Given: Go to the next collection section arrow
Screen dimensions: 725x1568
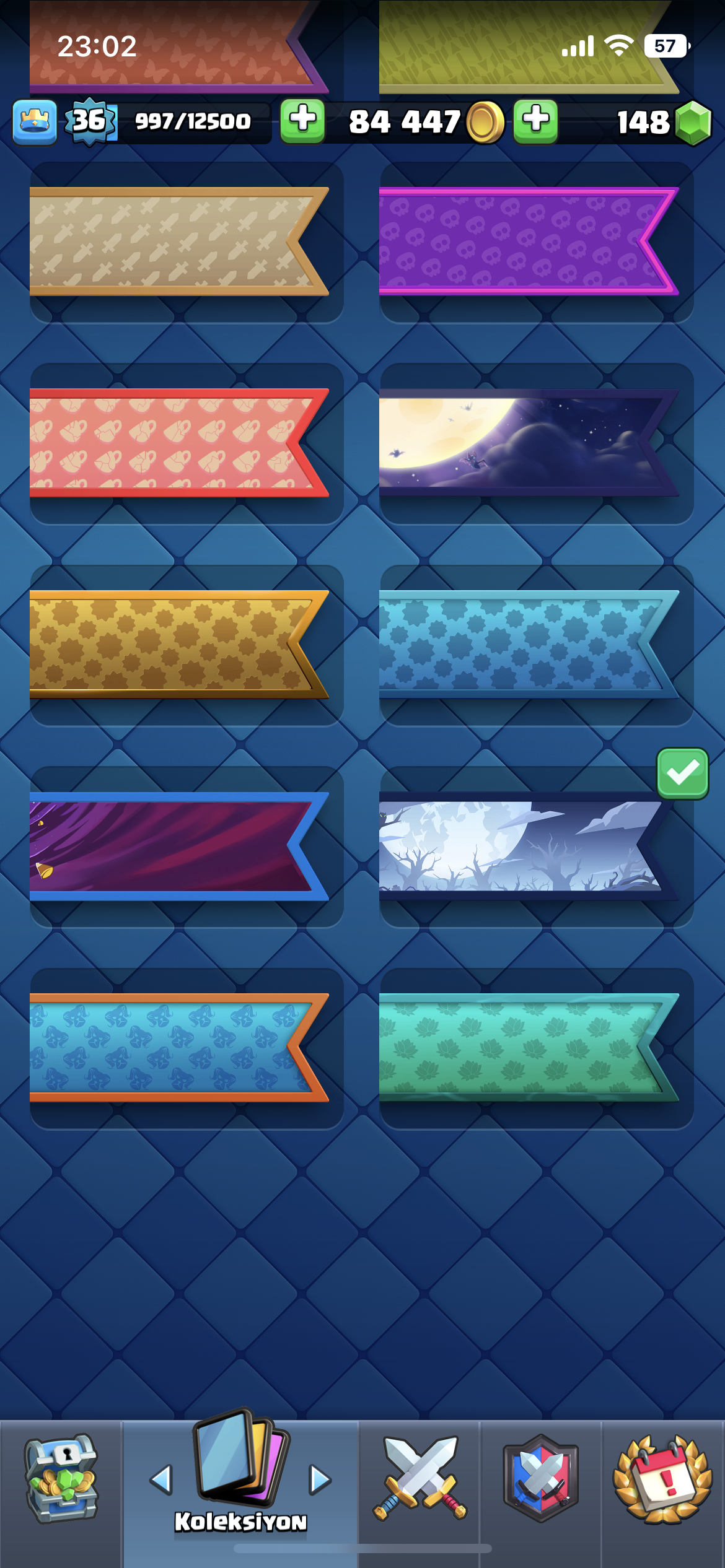Looking at the screenshot, I should coord(320,1480).
